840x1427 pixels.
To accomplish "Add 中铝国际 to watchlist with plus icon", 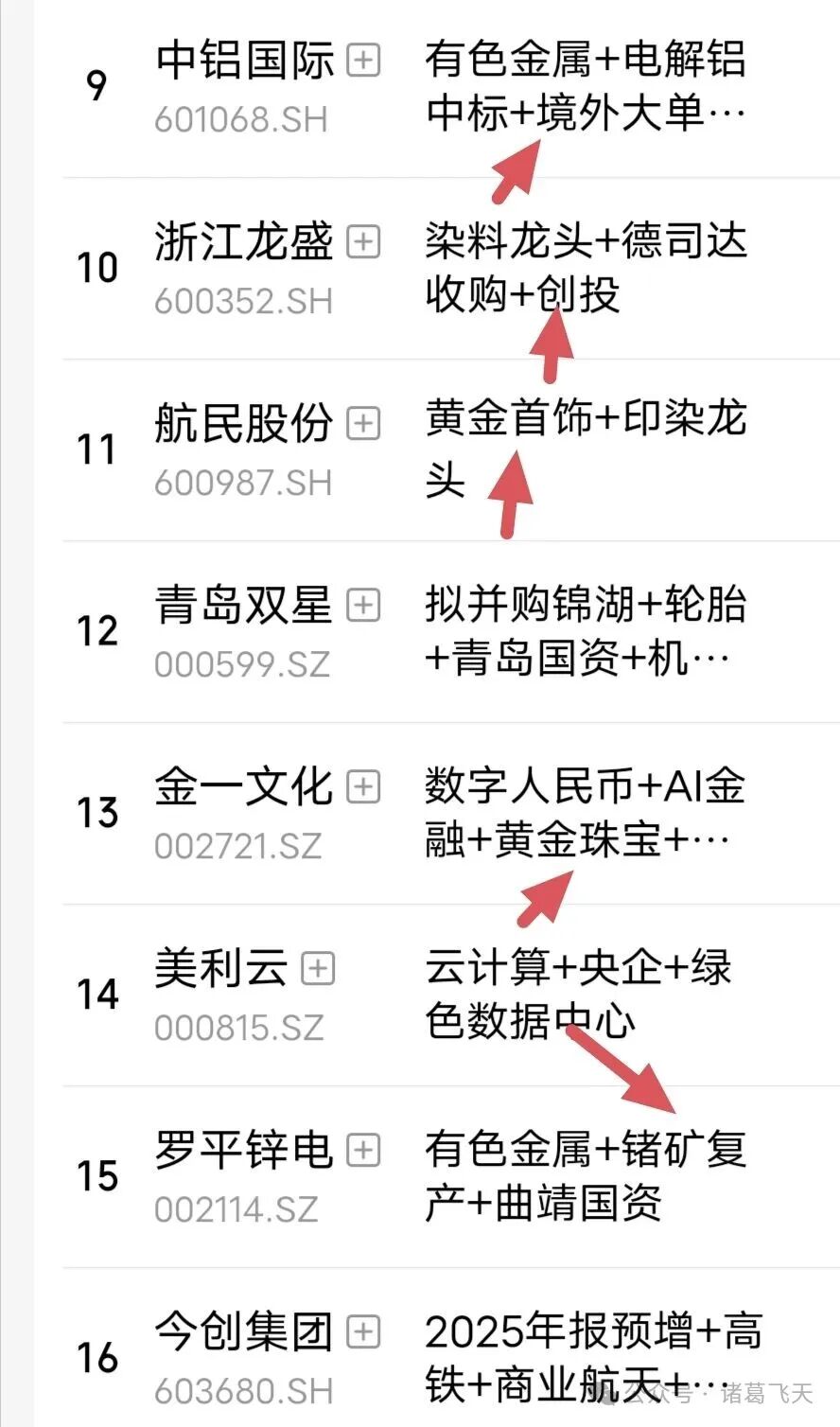I will [x=364, y=61].
